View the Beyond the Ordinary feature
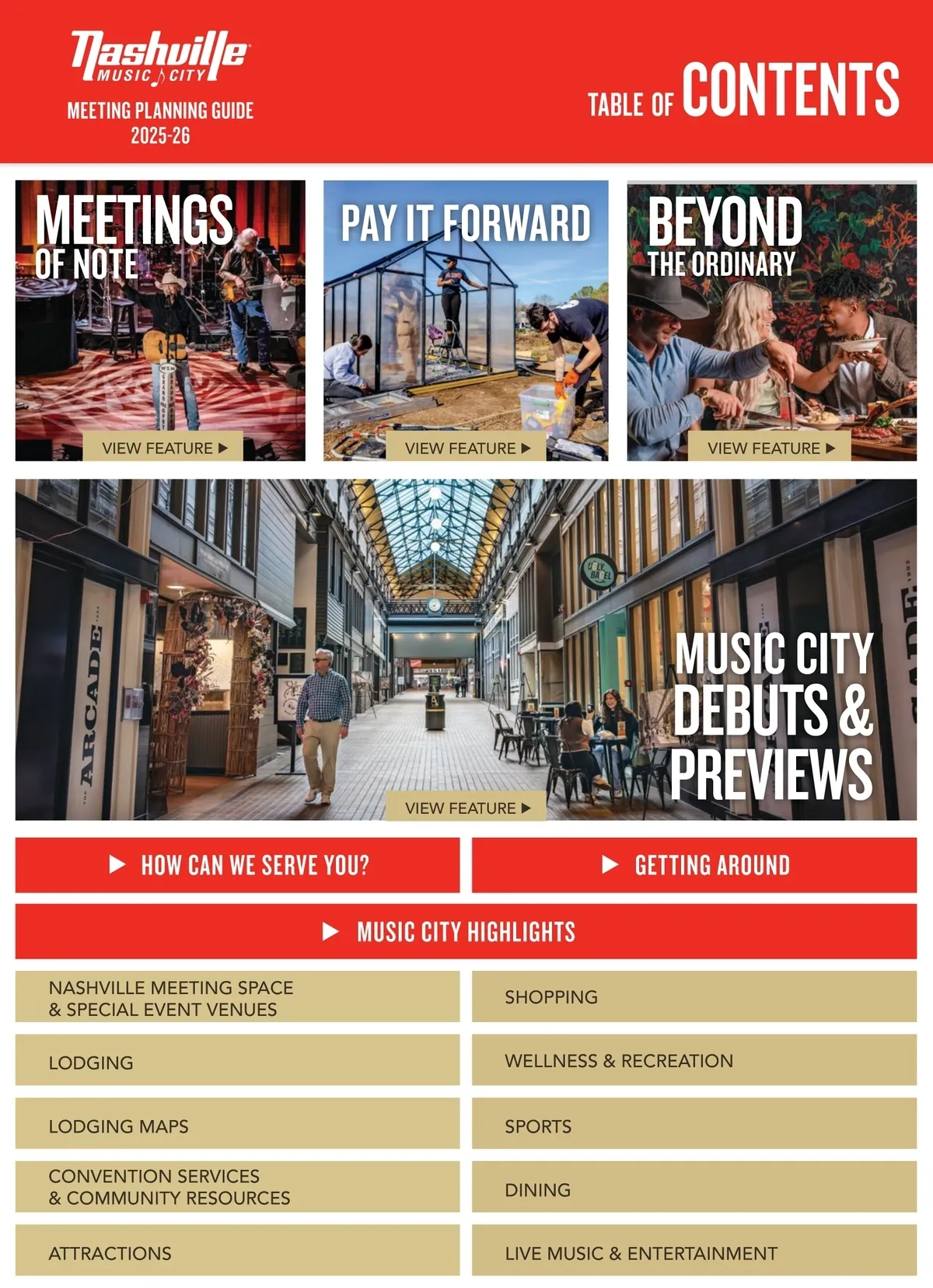933x1288 pixels. (x=770, y=448)
